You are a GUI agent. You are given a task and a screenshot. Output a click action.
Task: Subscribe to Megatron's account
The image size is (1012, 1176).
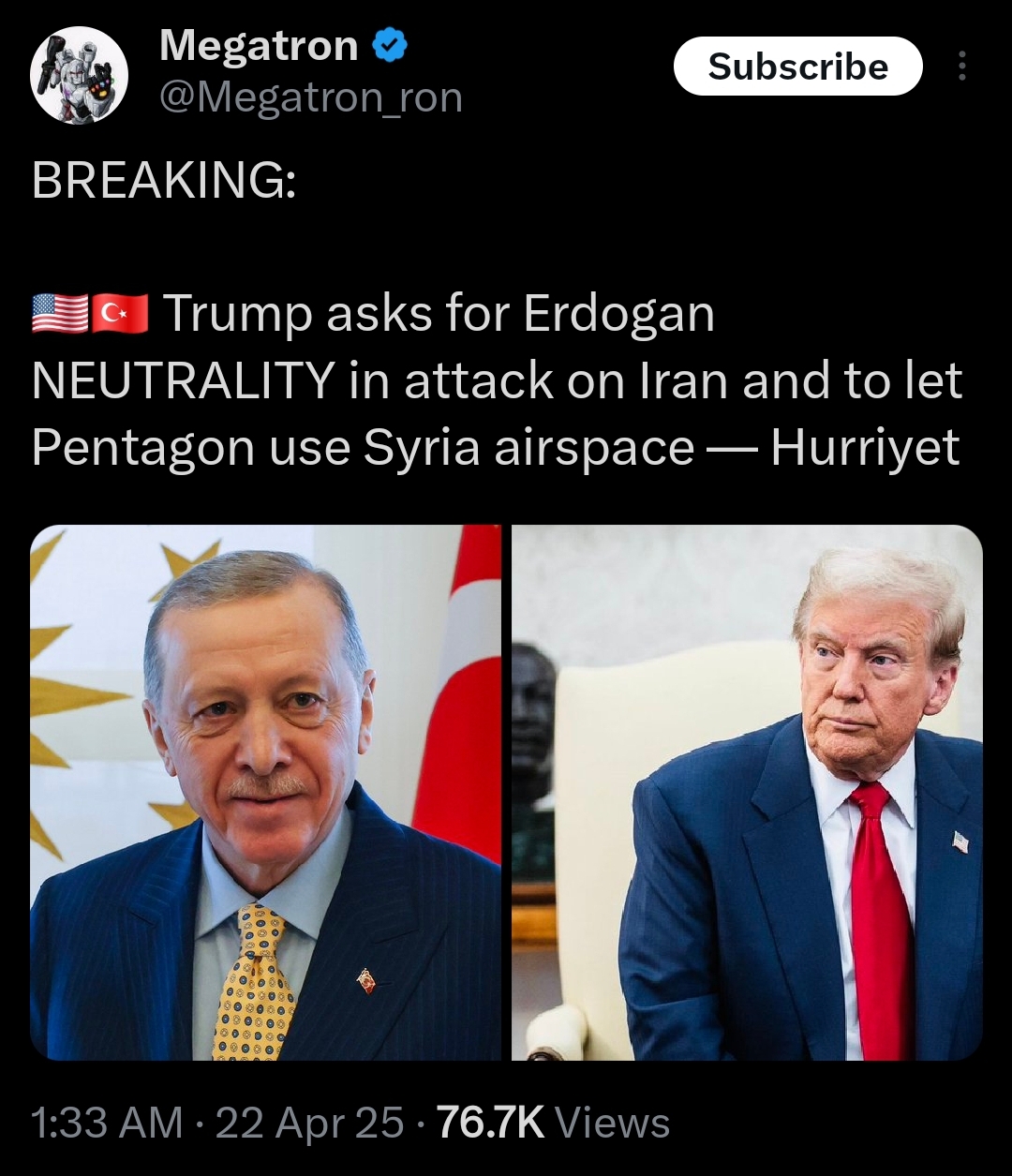click(x=797, y=67)
